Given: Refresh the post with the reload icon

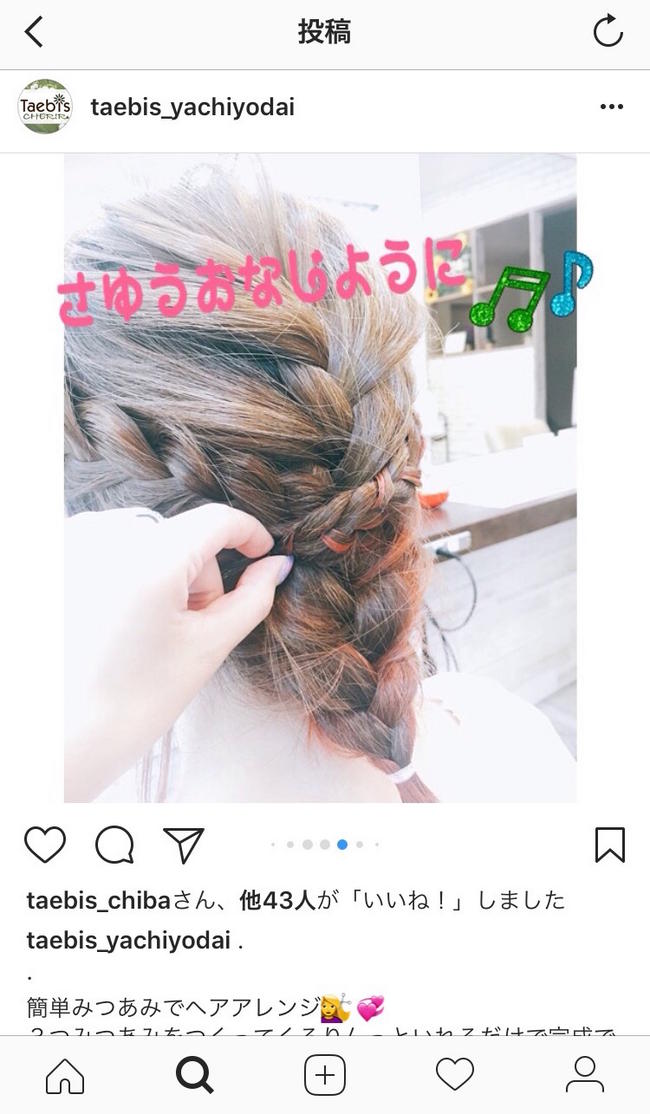Looking at the screenshot, I should (x=607, y=31).
